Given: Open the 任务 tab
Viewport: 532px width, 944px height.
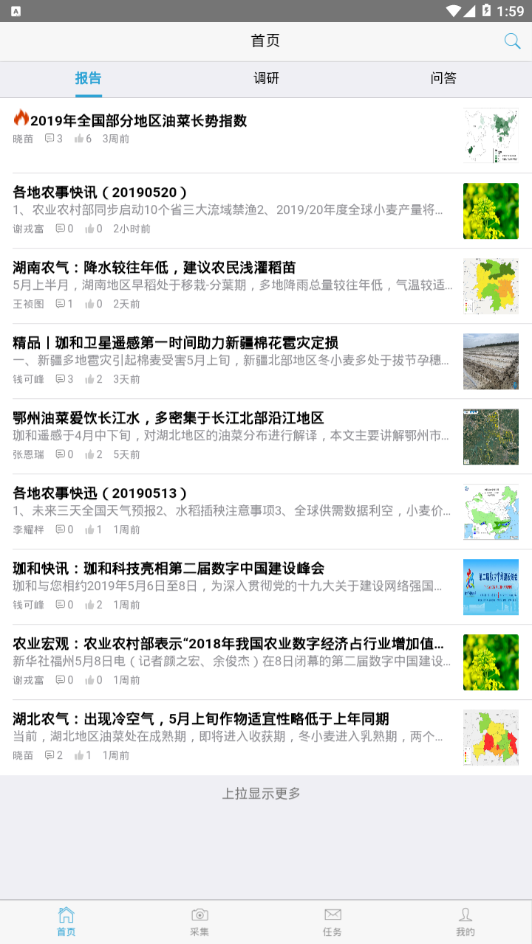Looking at the screenshot, I should (332, 922).
